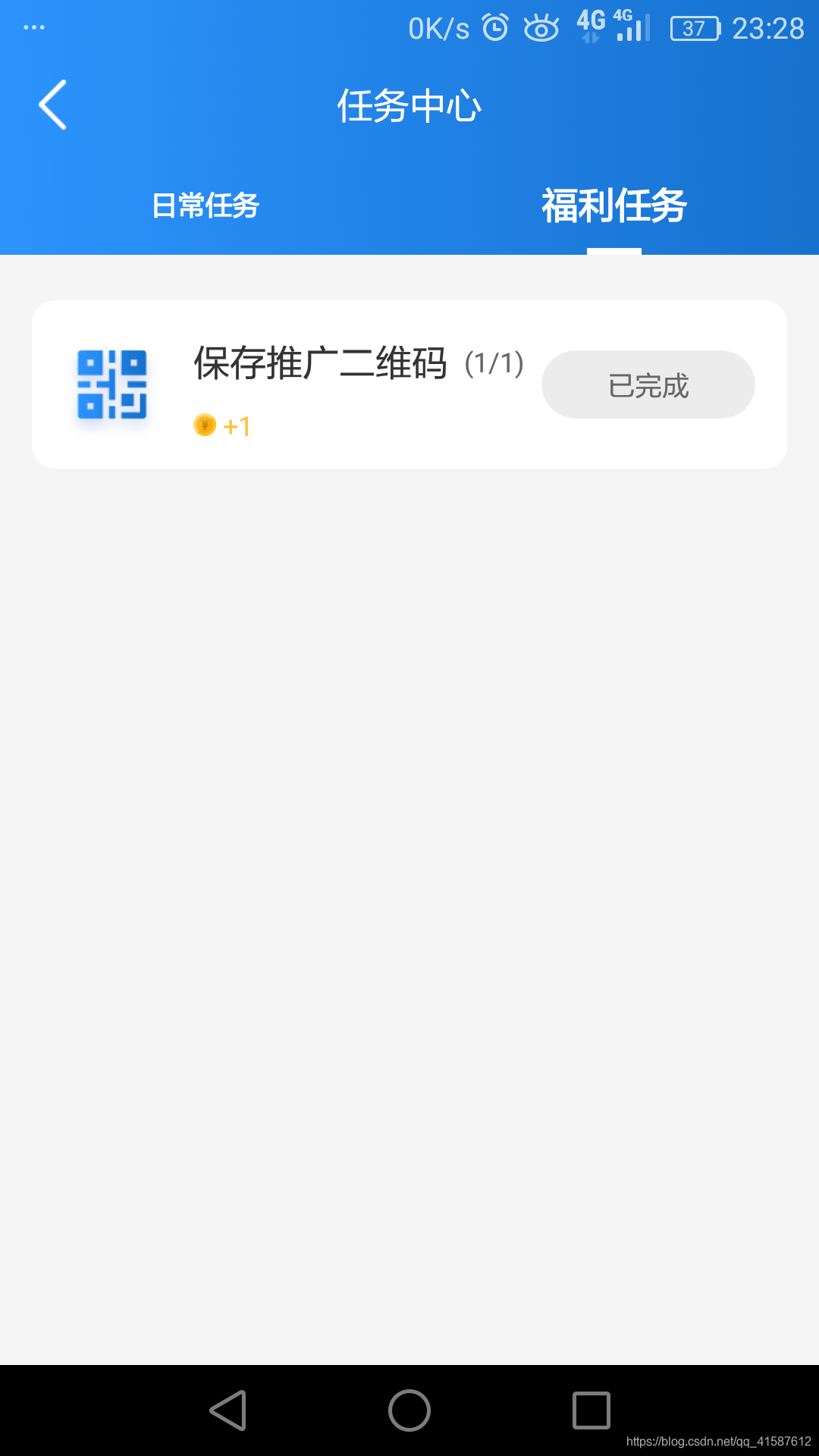Image resolution: width=819 pixels, height=1456 pixels.
Task: Tap the (1/1) task progress indicator
Action: [494, 363]
